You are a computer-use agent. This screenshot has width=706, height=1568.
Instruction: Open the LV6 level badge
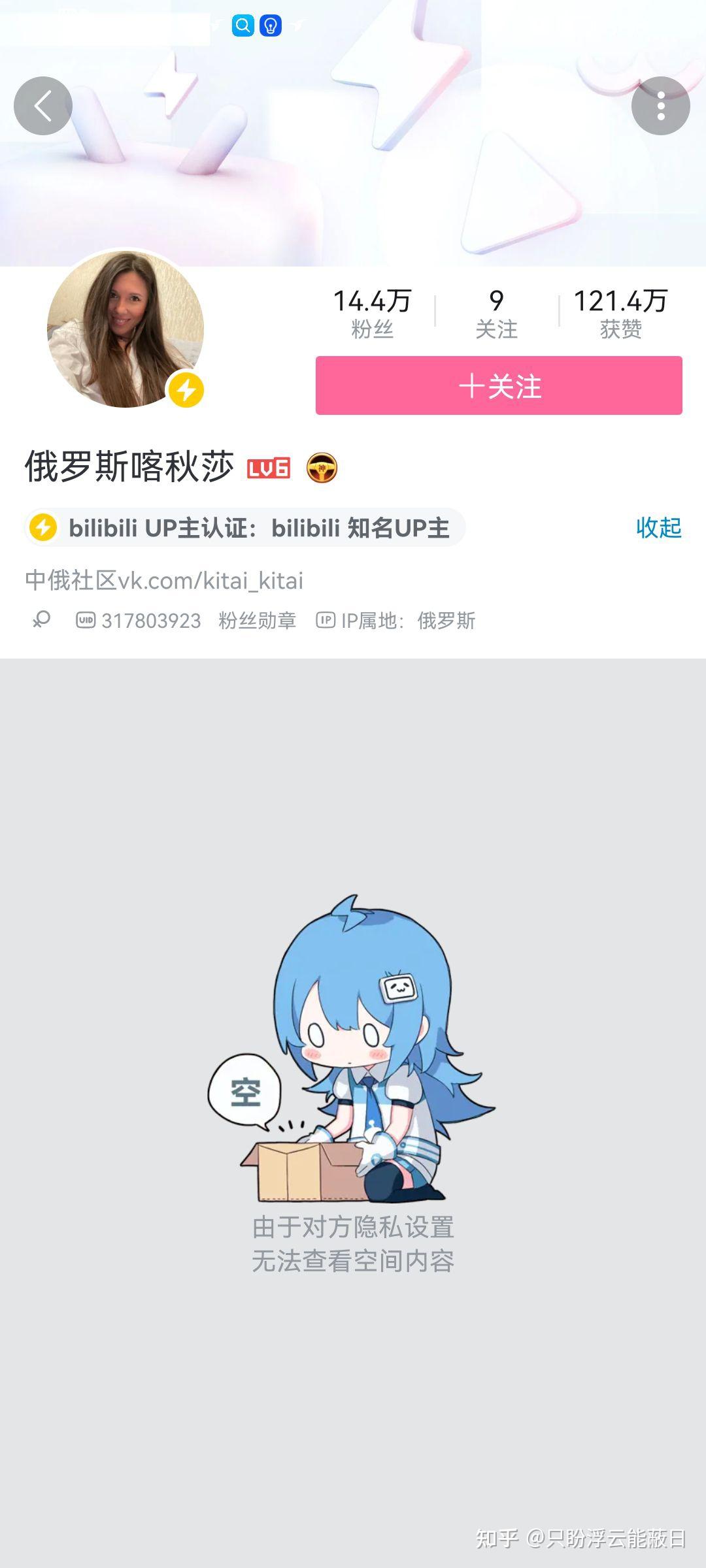(269, 468)
